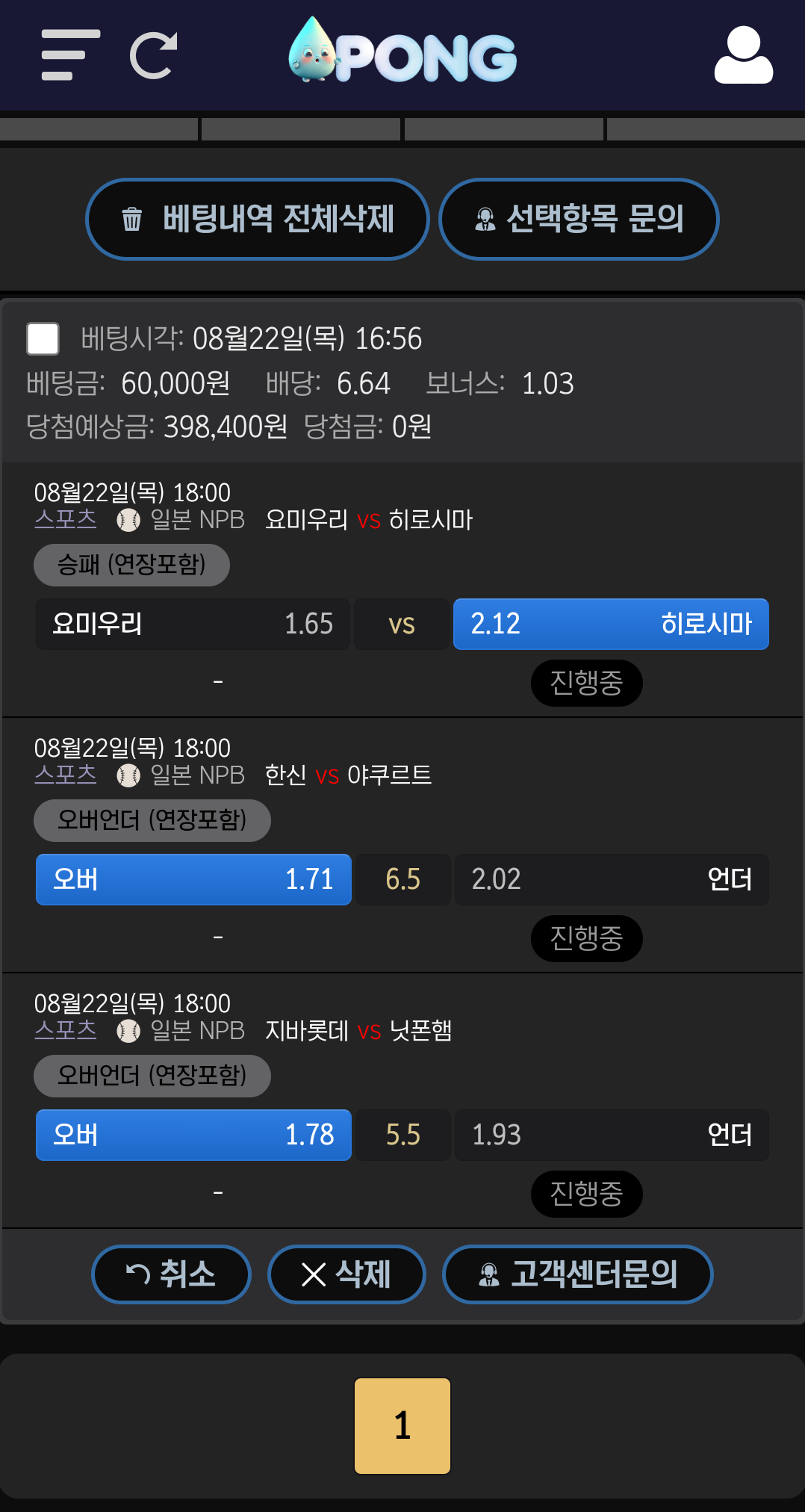This screenshot has width=805, height=1512.
Task: Open 스포츠 link for 요미우리 vs 히로시마
Action: point(66,519)
